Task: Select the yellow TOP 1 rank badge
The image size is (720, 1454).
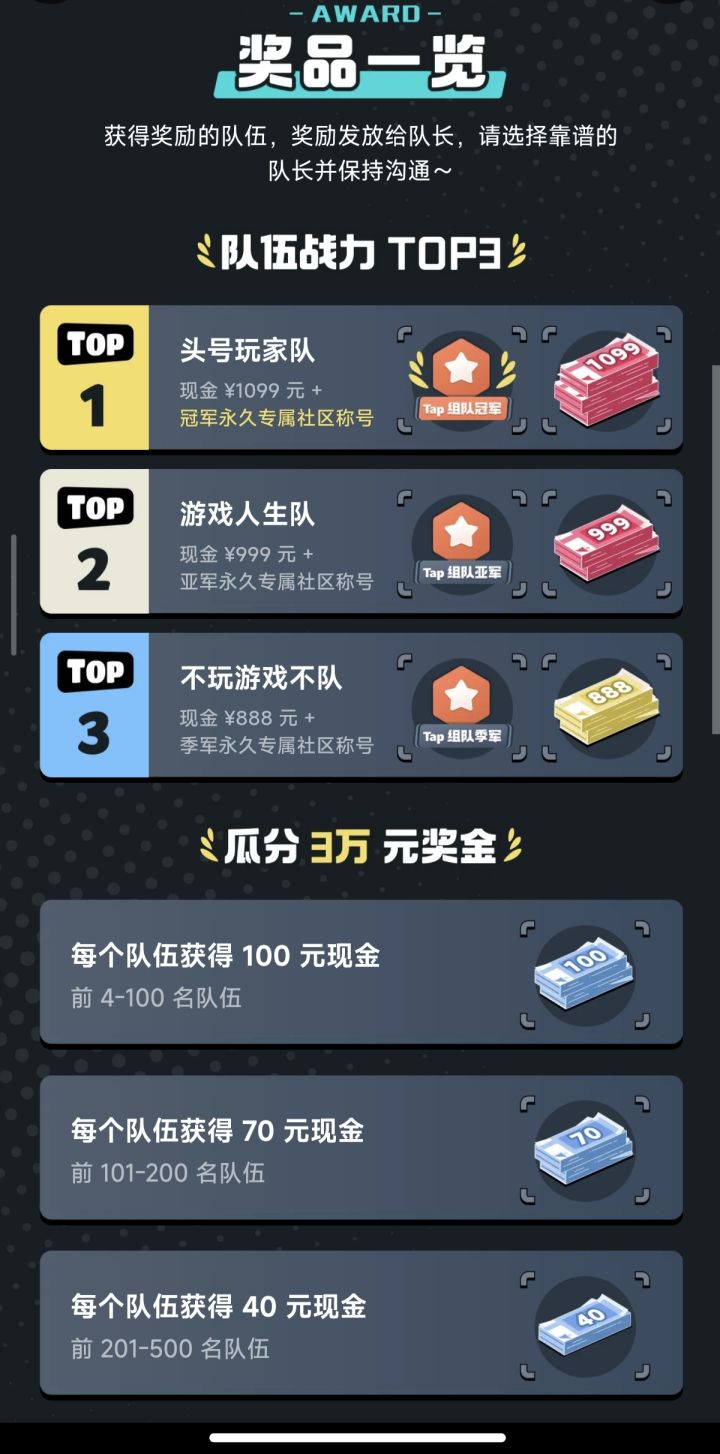Action: [x=95, y=378]
